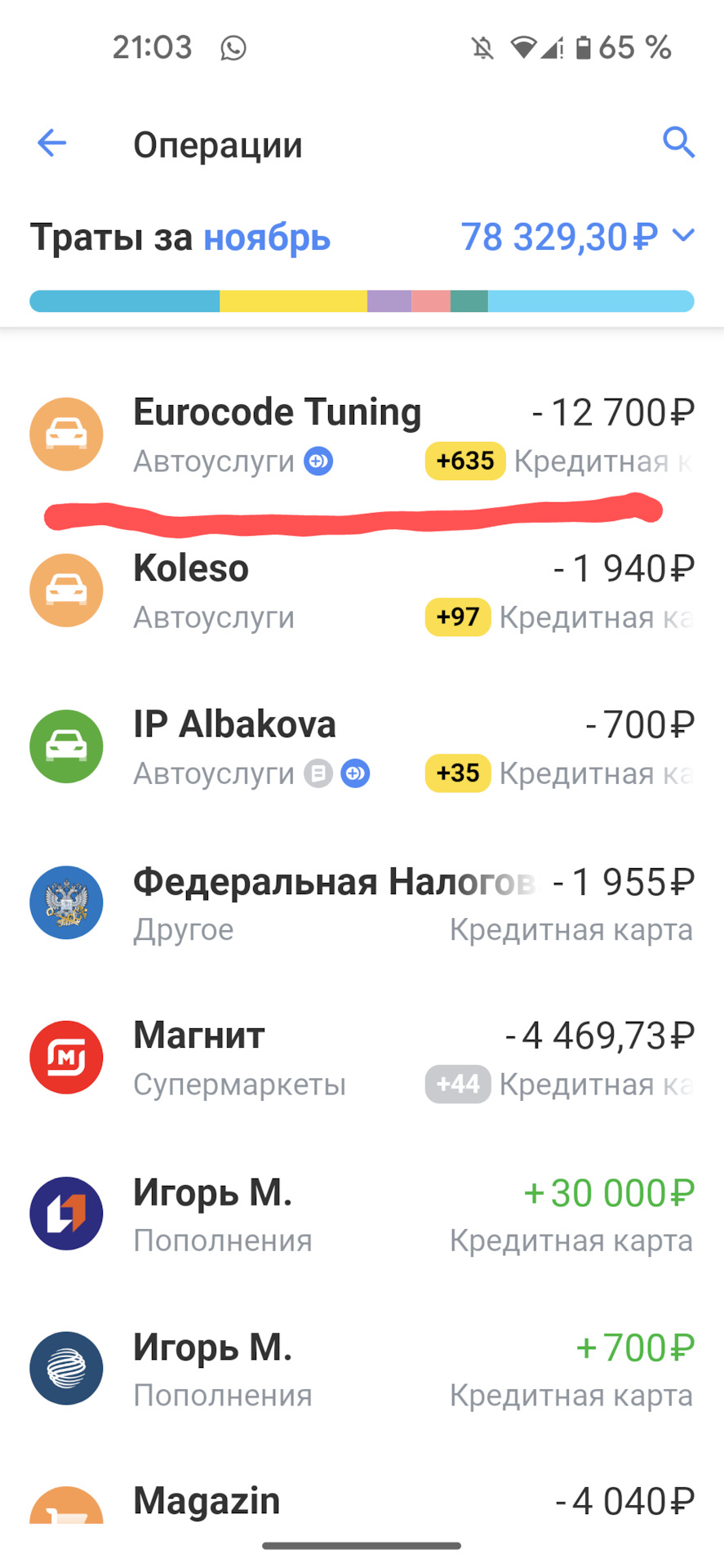Tap the +35 badge on IP Albakova row
The image size is (724, 1568).
point(456,773)
